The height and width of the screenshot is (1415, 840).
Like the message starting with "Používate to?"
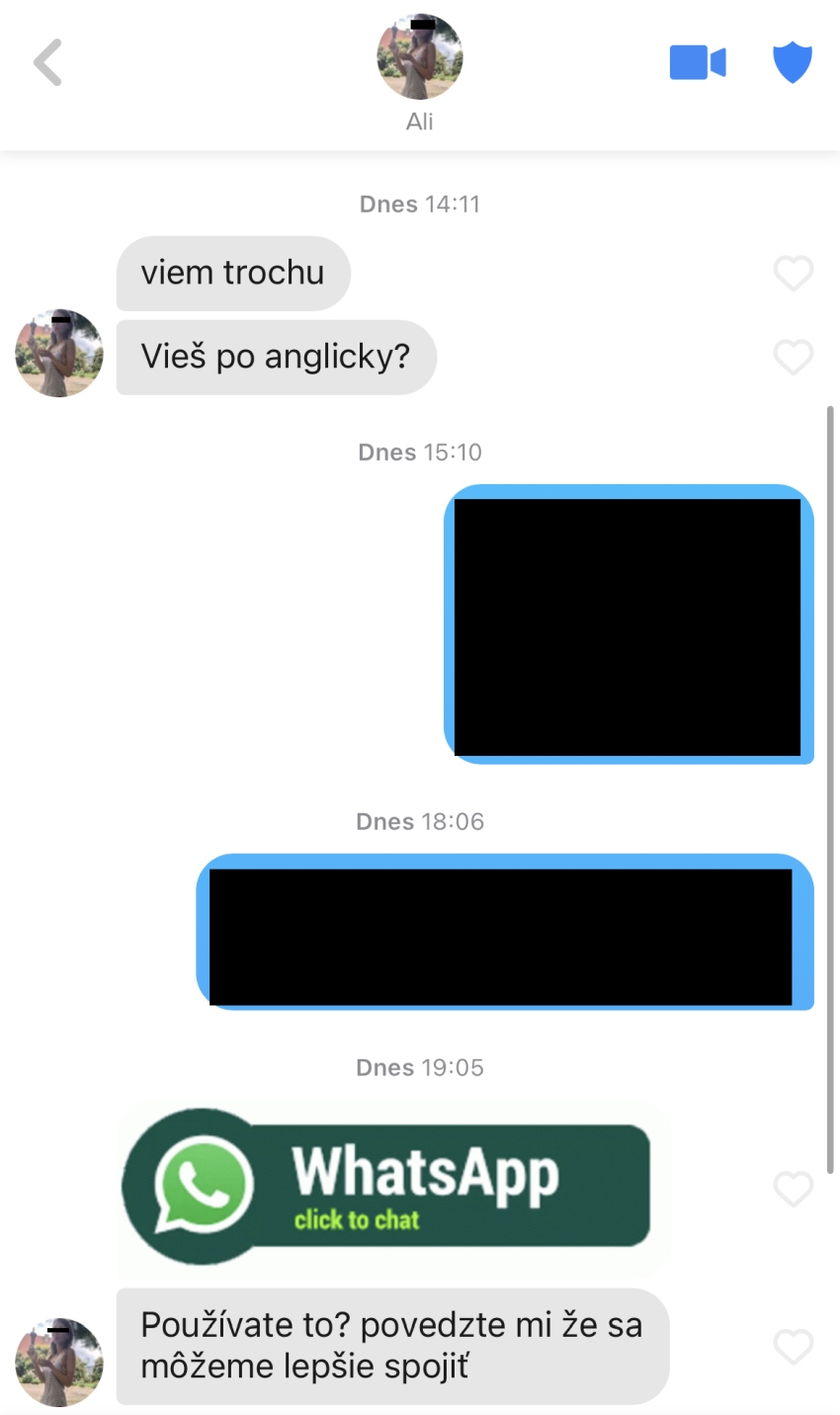[x=793, y=1347]
